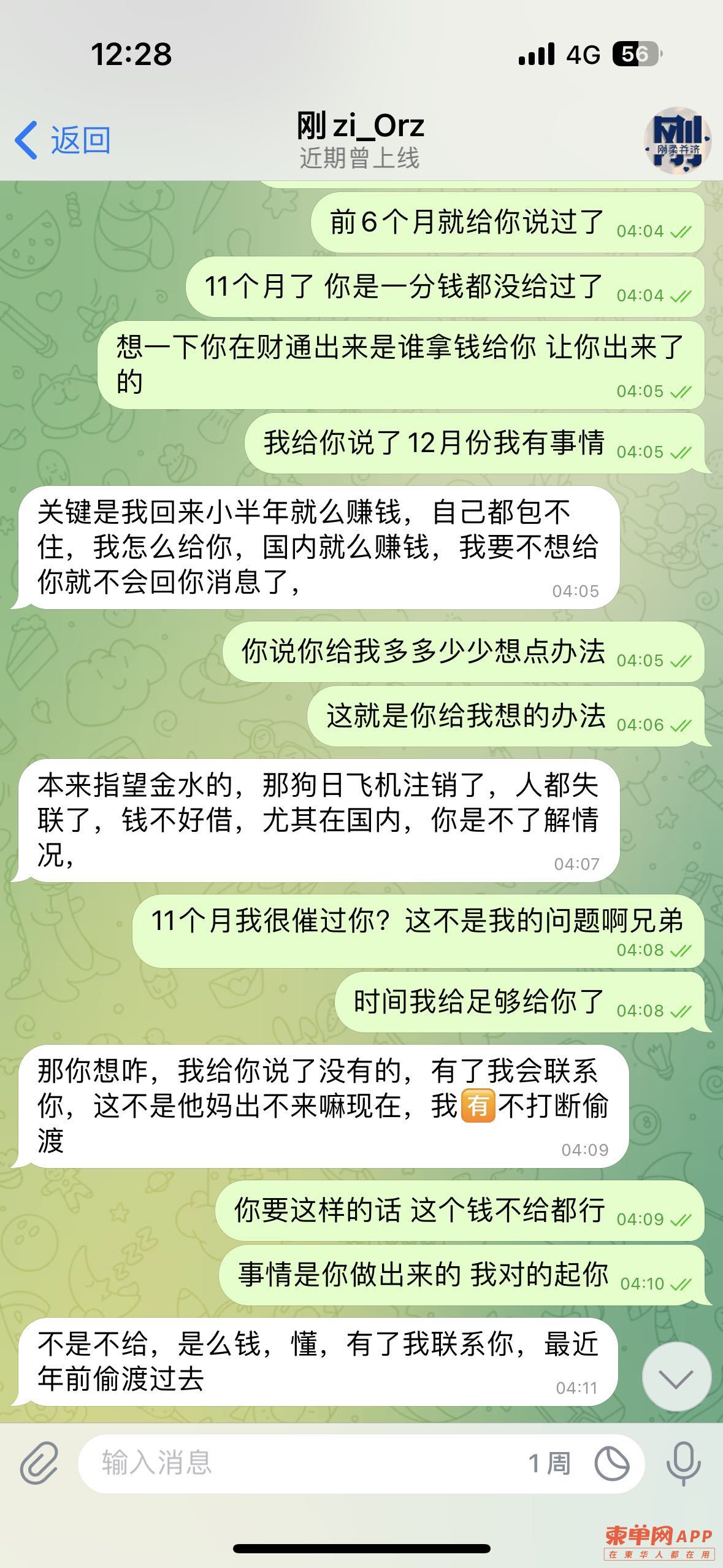Image resolution: width=723 pixels, height=1568 pixels.
Task: Go back via 返回 button
Action: tap(63, 140)
